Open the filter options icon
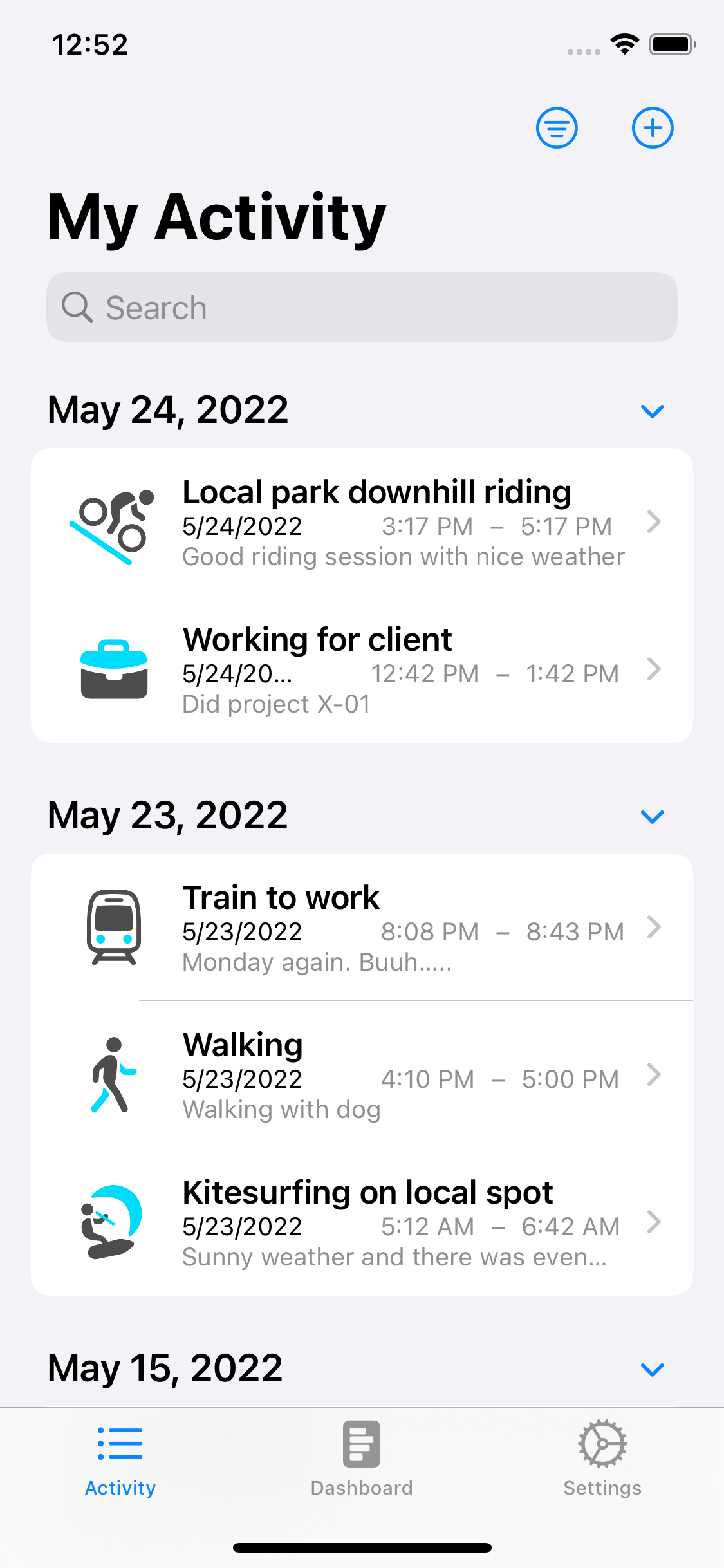 (557, 127)
